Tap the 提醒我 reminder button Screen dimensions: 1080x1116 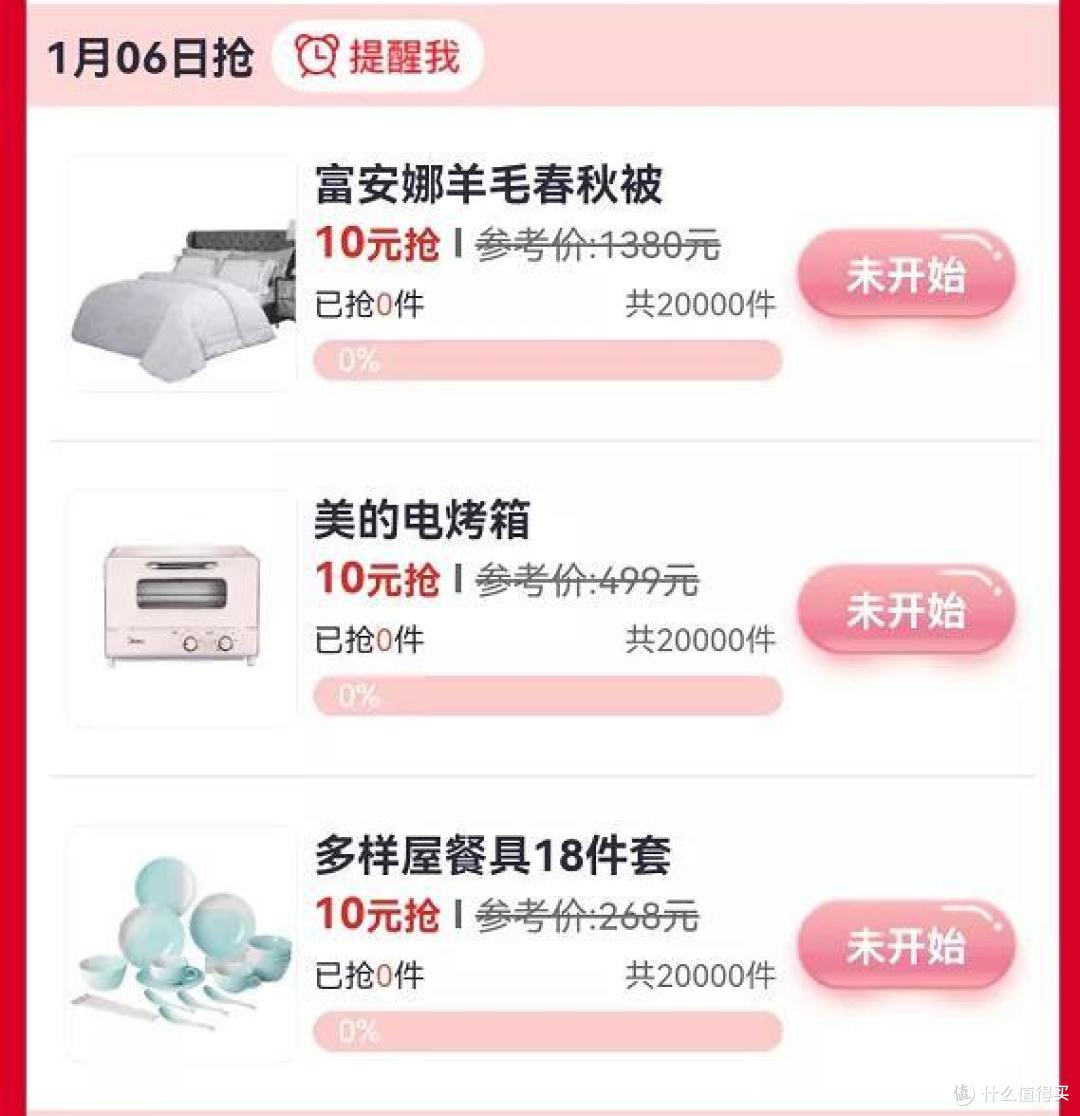click(x=378, y=57)
